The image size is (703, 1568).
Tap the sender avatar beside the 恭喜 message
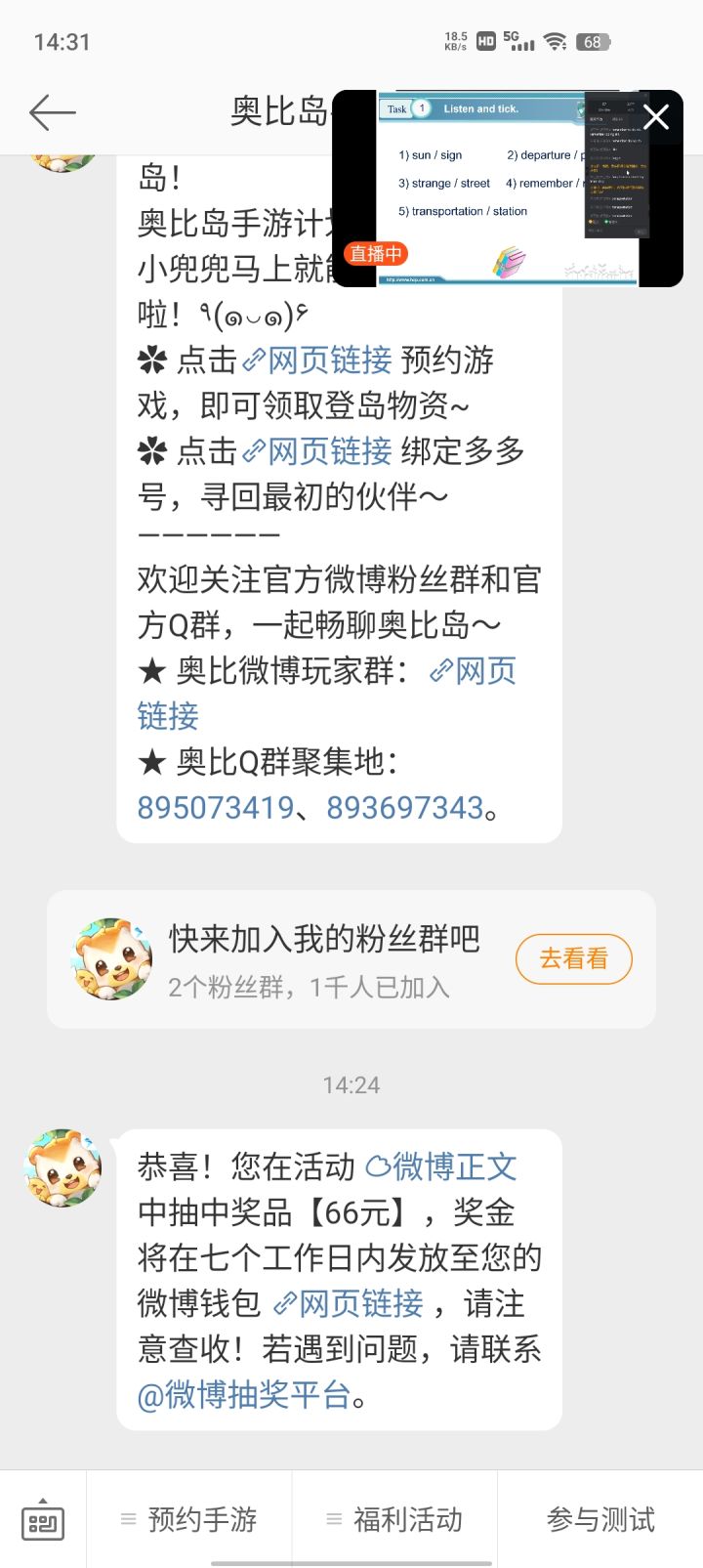tap(62, 1167)
